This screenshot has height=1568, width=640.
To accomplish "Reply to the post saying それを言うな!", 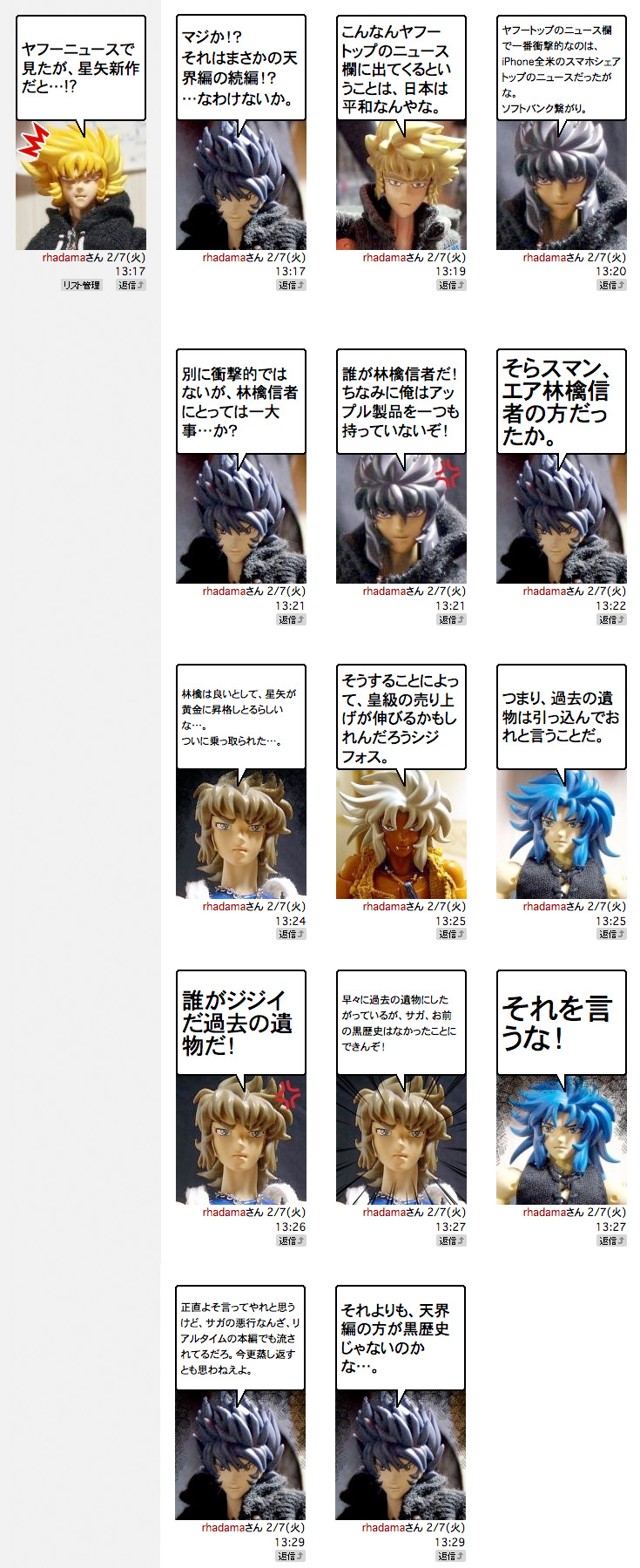I will [611, 1240].
